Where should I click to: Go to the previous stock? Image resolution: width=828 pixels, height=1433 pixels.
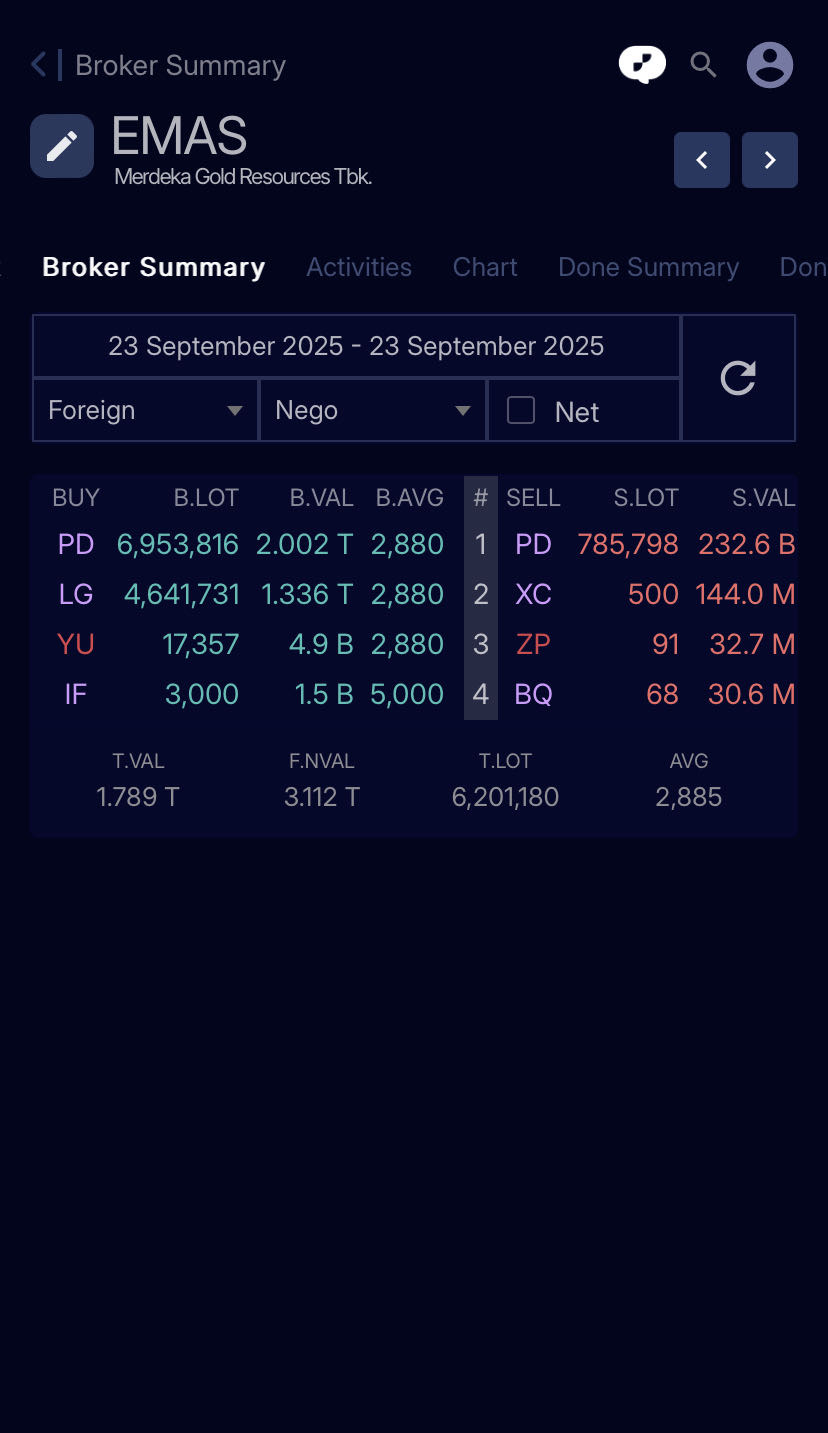(x=702, y=160)
